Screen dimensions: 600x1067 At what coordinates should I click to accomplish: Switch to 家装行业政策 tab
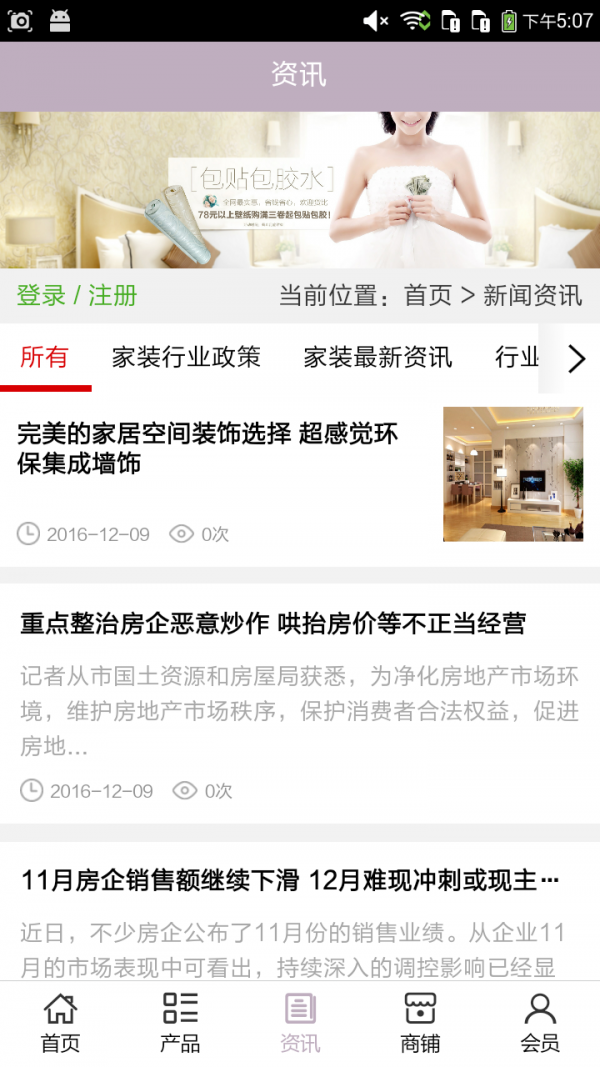[x=186, y=358]
